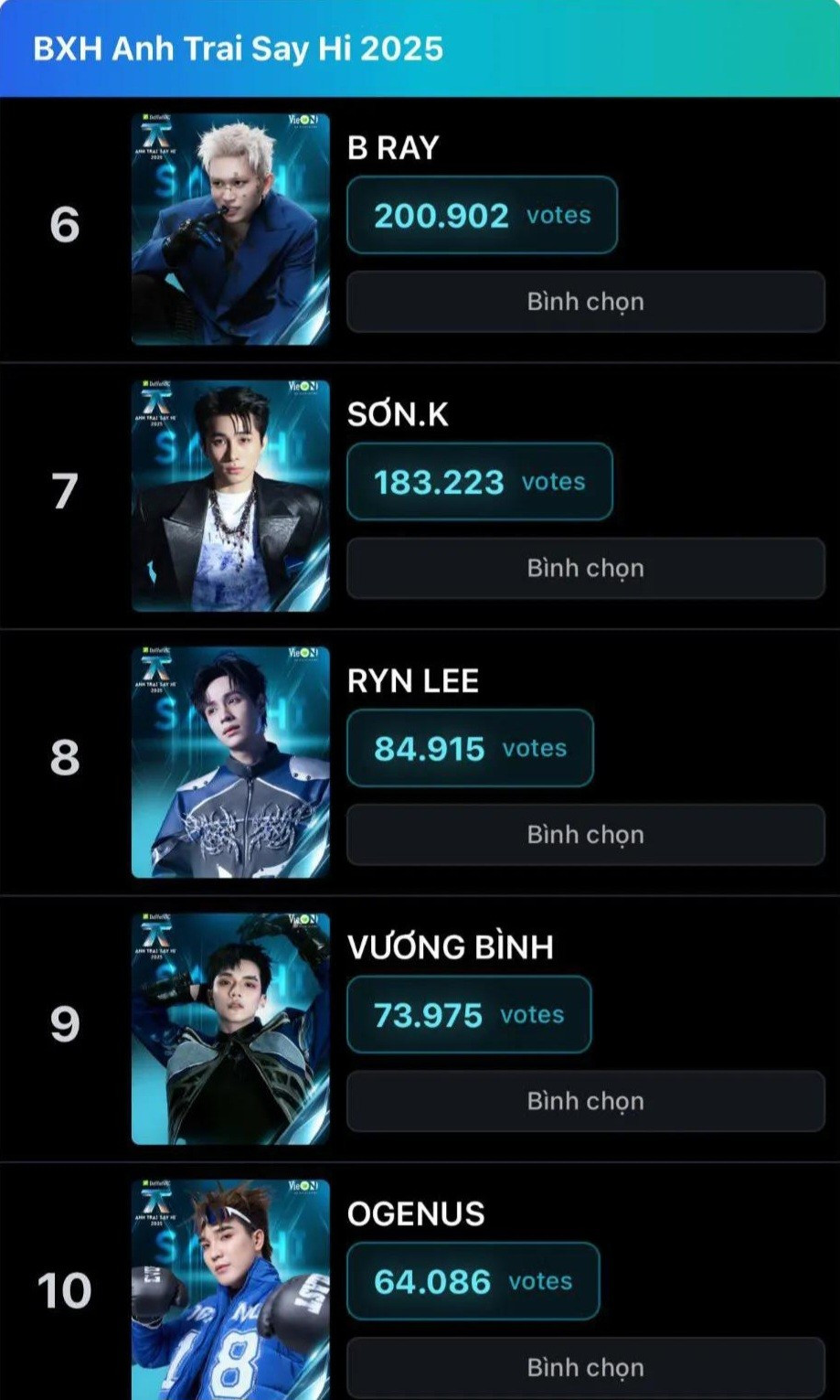
Task: Vote for B RAY with Bình chọn
Action: tap(585, 302)
